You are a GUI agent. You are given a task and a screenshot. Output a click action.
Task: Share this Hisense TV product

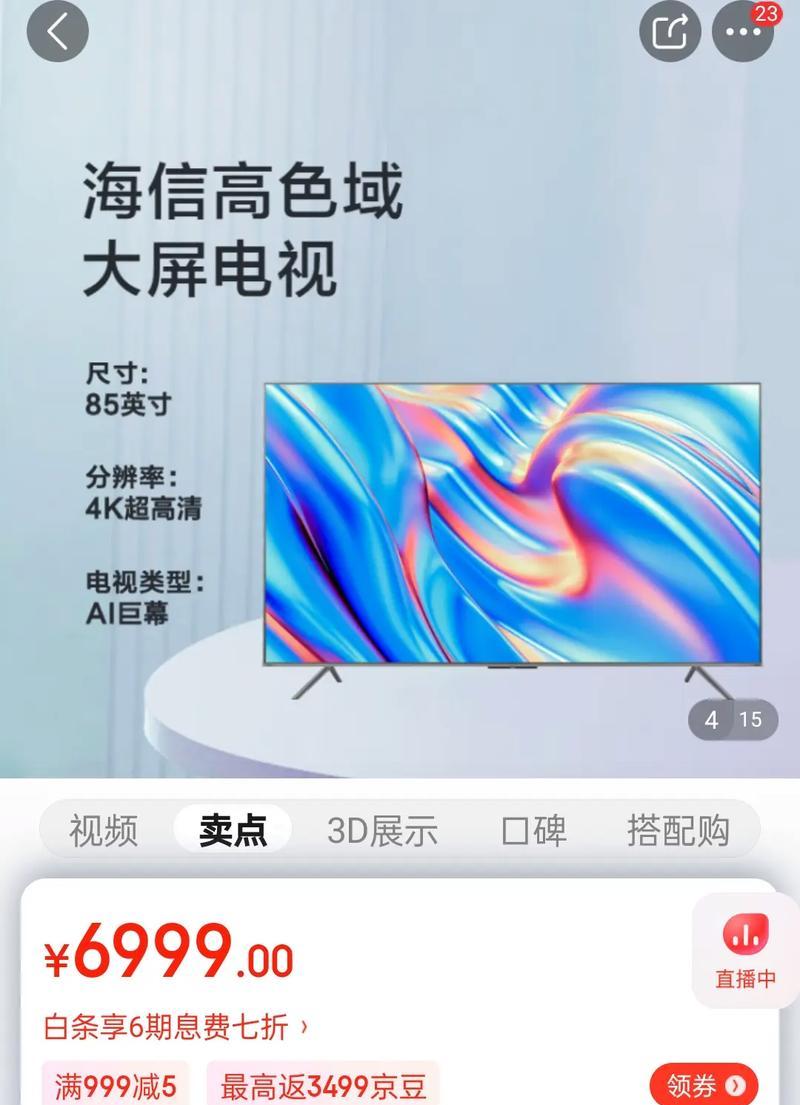coord(670,32)
